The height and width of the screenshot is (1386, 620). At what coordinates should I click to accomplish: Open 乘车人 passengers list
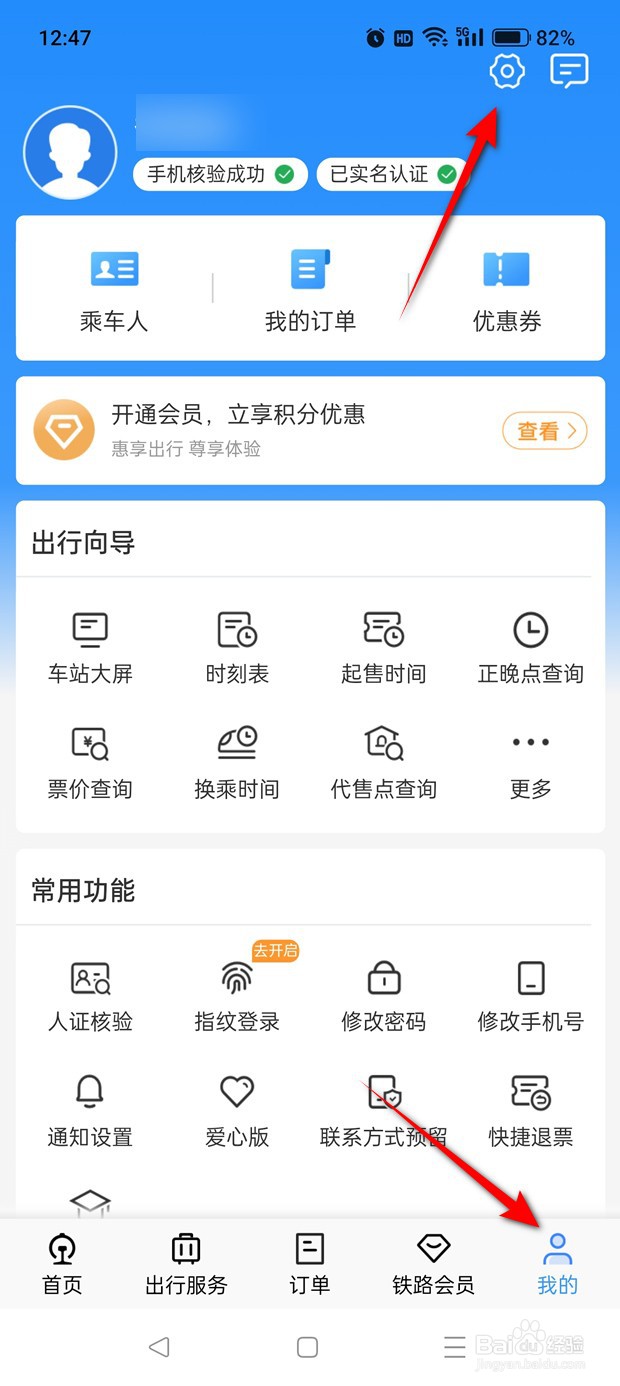click(114, 291)
